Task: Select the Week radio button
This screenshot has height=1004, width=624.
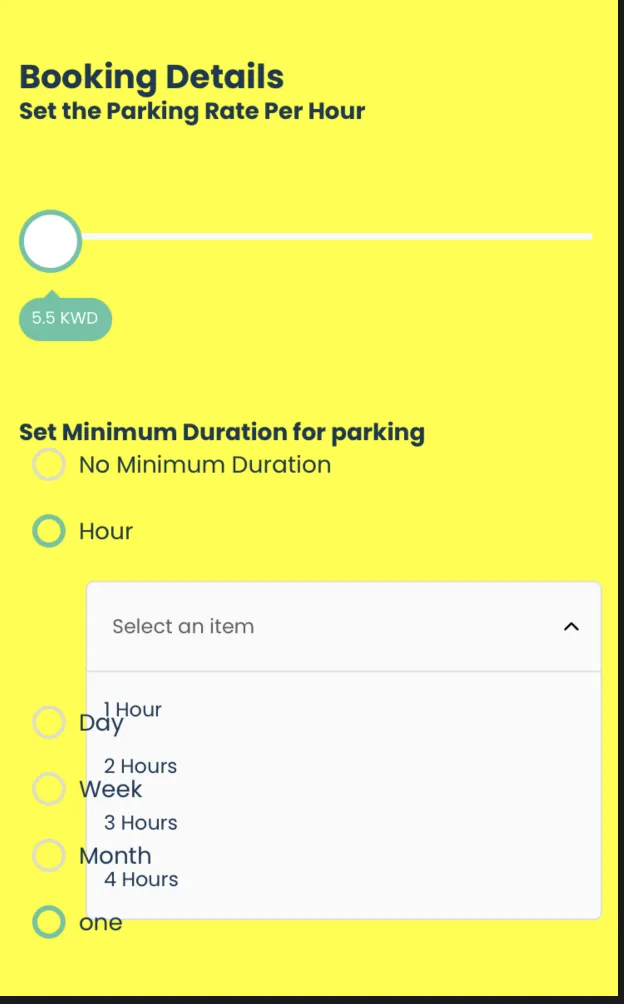Action: [49, 789]
